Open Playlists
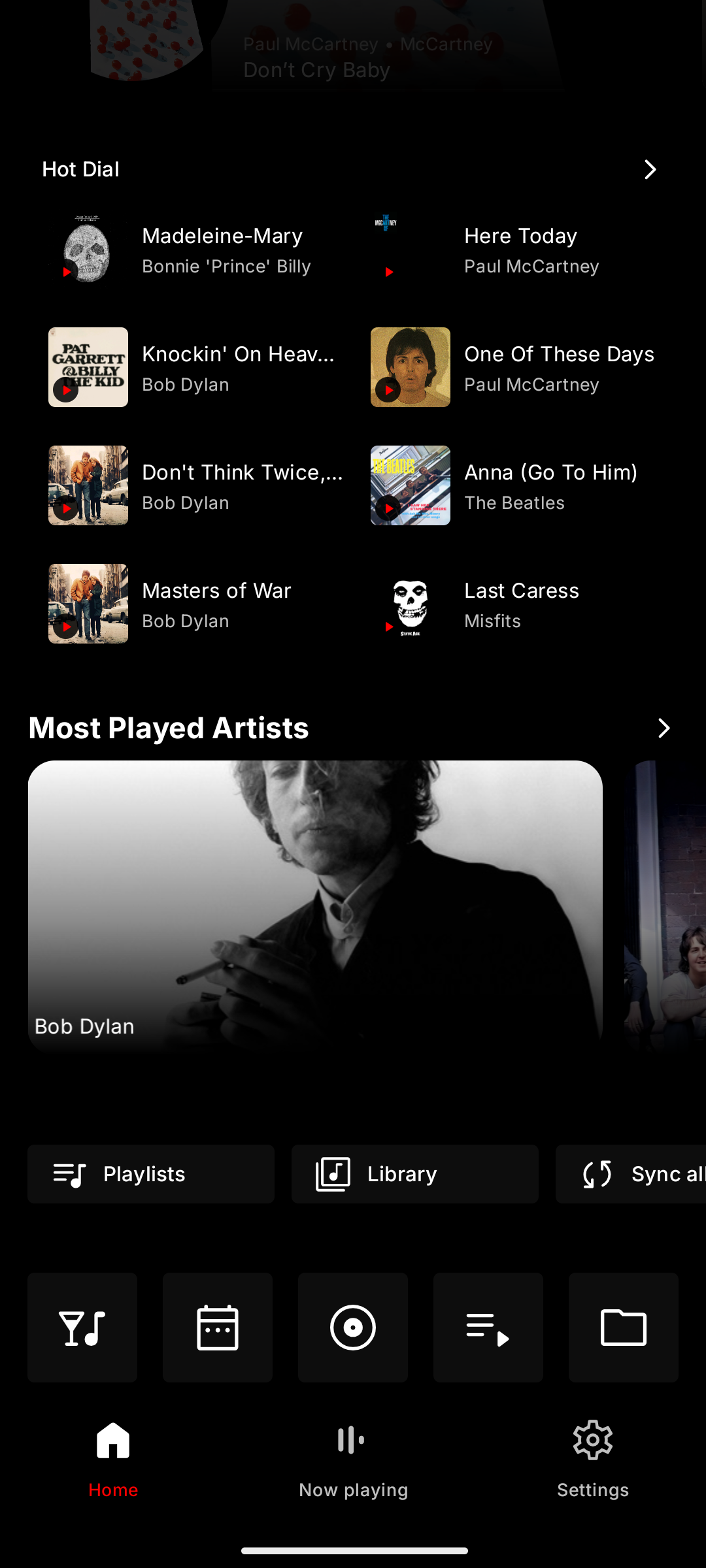706x1568 pixels. coord(151,1174)
